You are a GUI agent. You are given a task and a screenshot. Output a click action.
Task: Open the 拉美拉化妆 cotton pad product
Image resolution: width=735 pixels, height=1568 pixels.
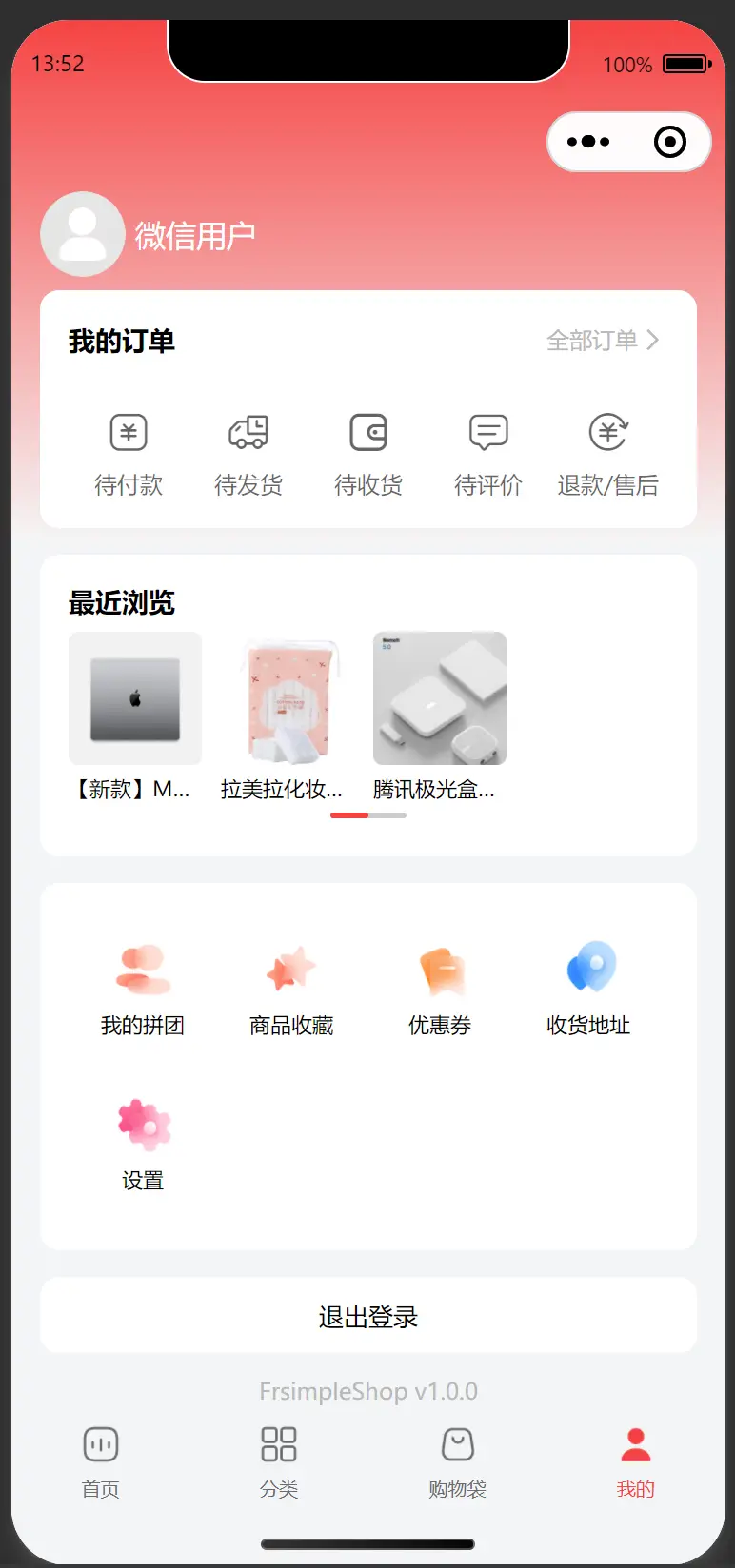[x=288, y=698]
